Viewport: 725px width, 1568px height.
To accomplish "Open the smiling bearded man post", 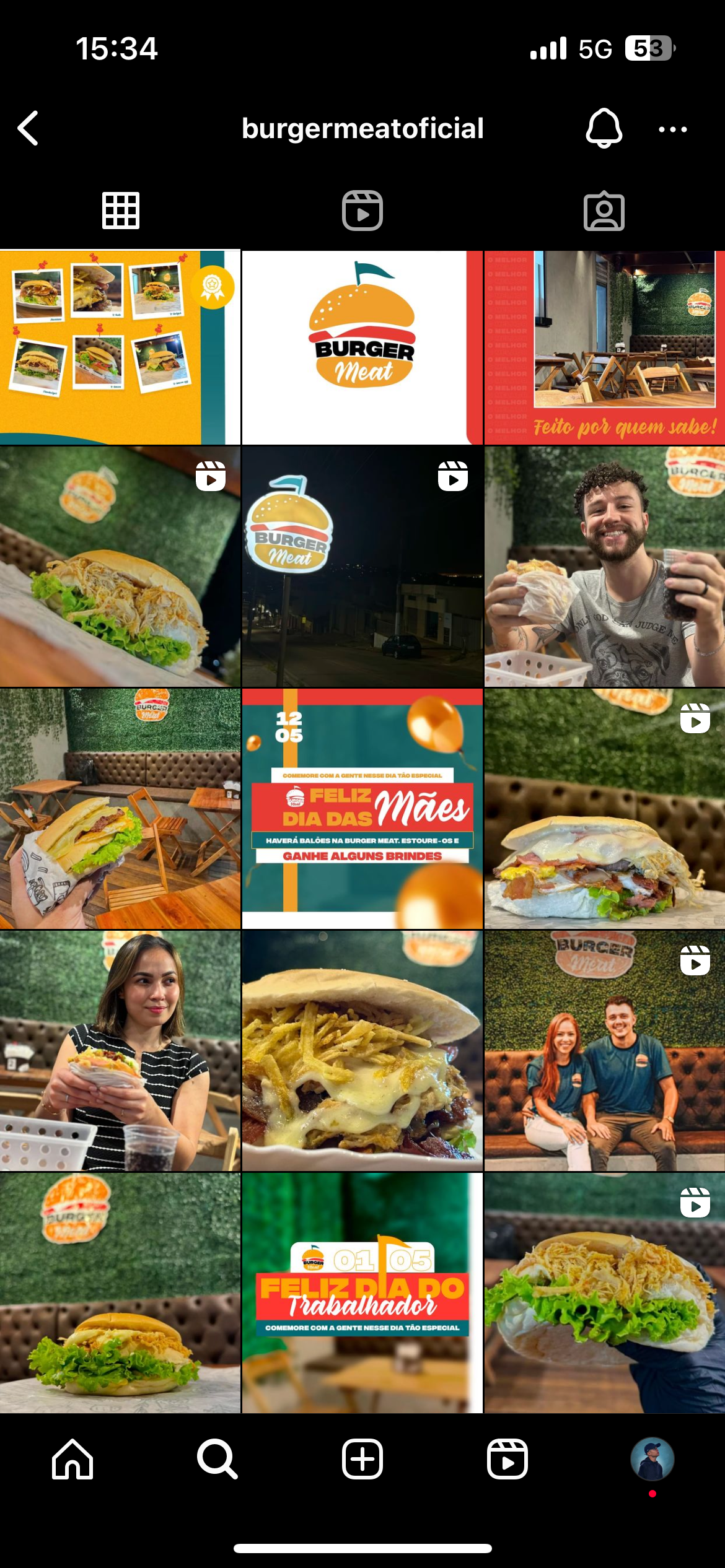I will (x=604, y=566).
